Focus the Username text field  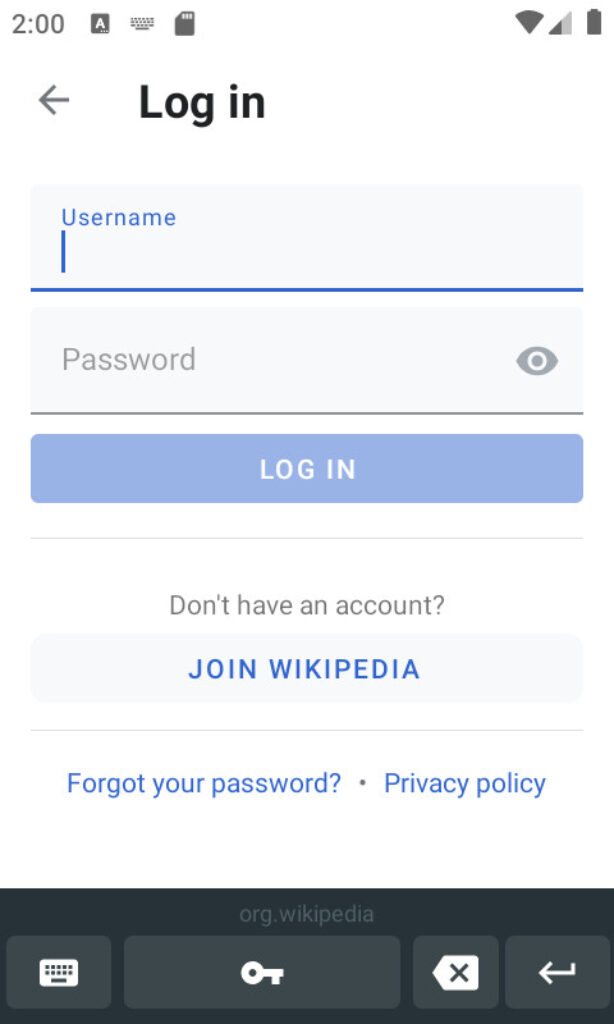[307, 237]
